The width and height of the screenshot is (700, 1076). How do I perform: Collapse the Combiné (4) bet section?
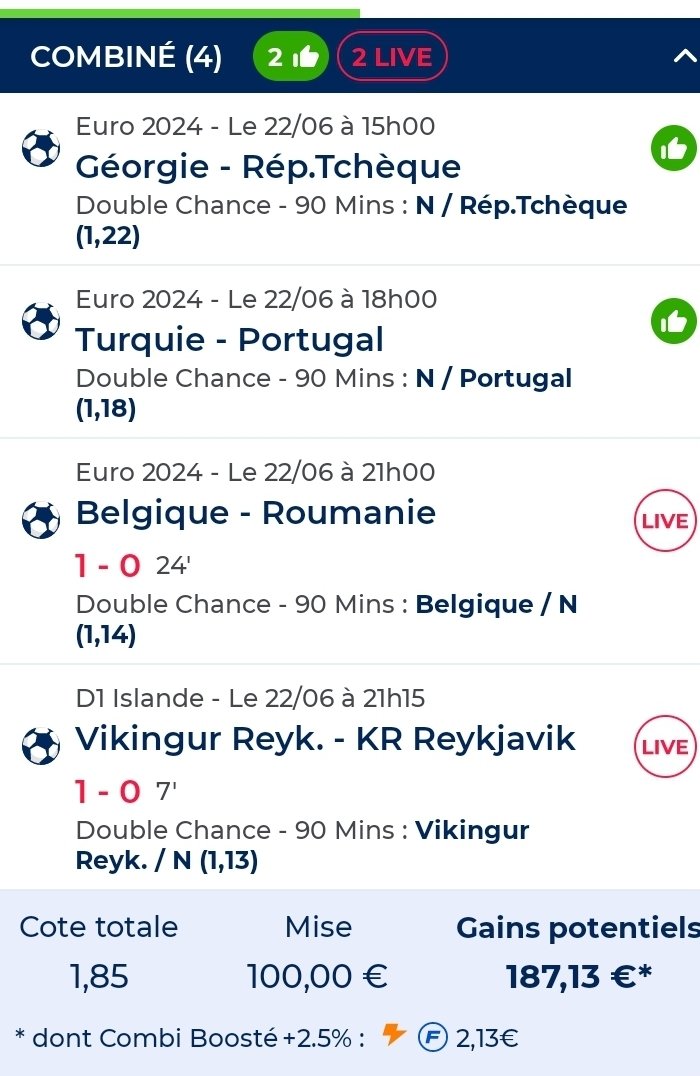tap(683, 56)
